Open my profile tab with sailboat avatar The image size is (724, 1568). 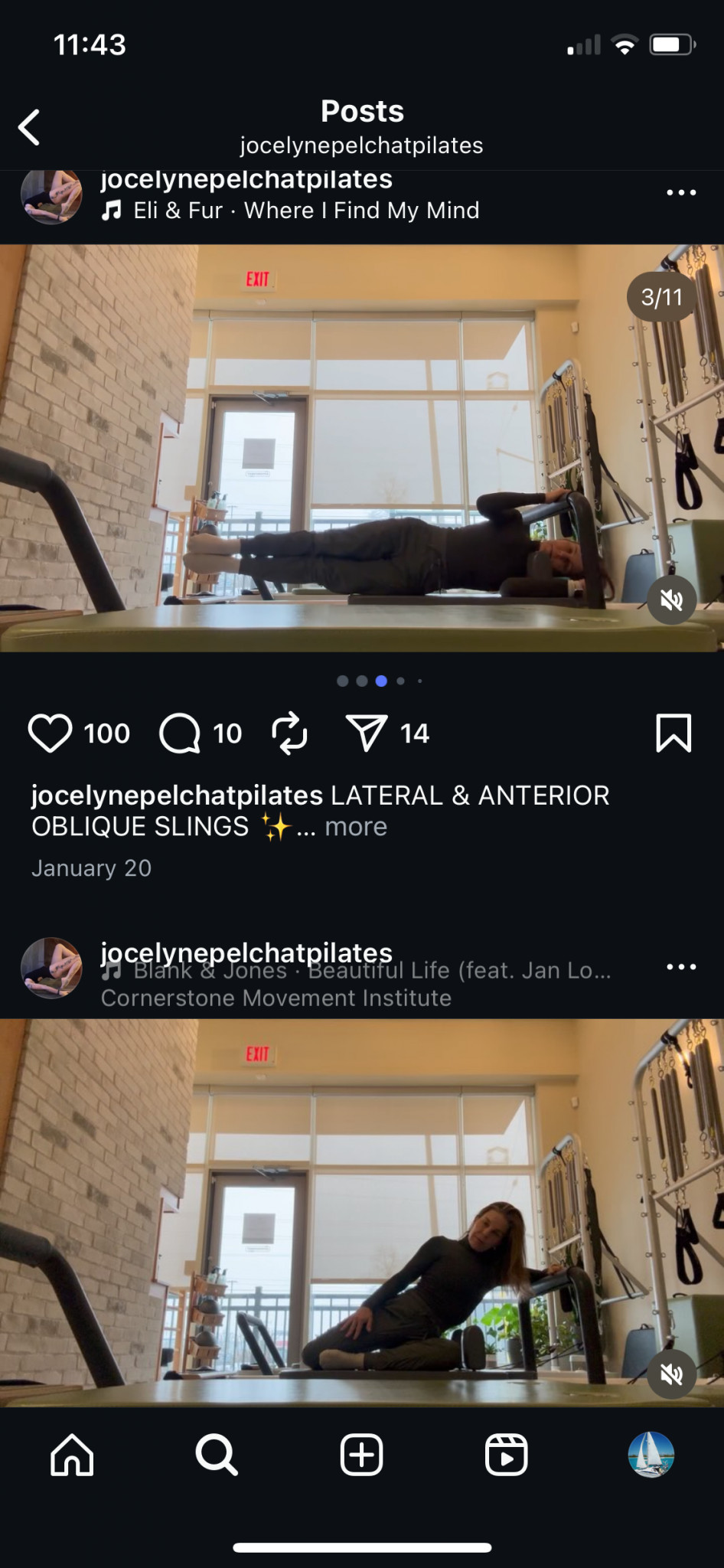(x=651, y=1455)
